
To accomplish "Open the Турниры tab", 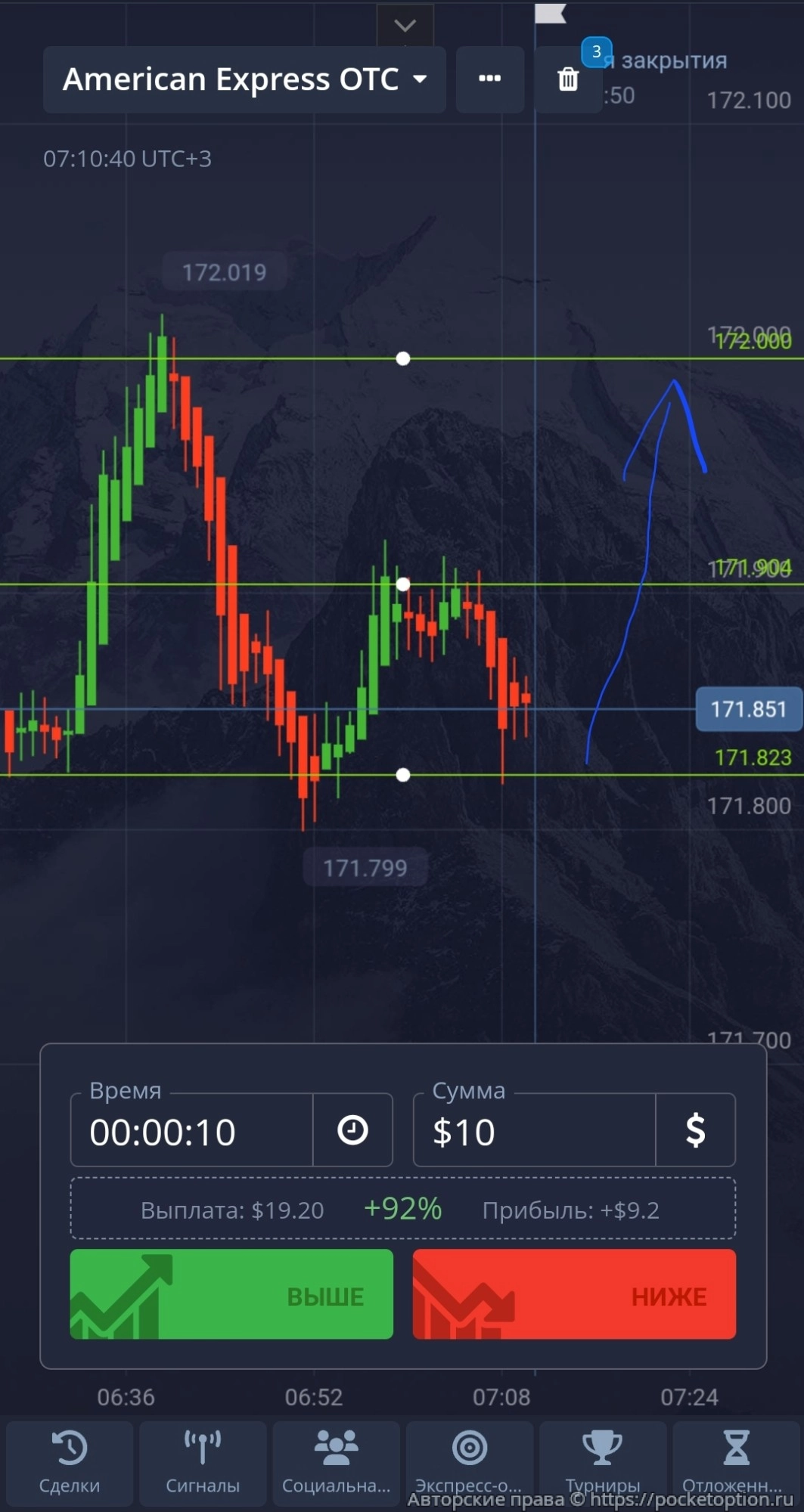I will click(x=603, y=1459).
